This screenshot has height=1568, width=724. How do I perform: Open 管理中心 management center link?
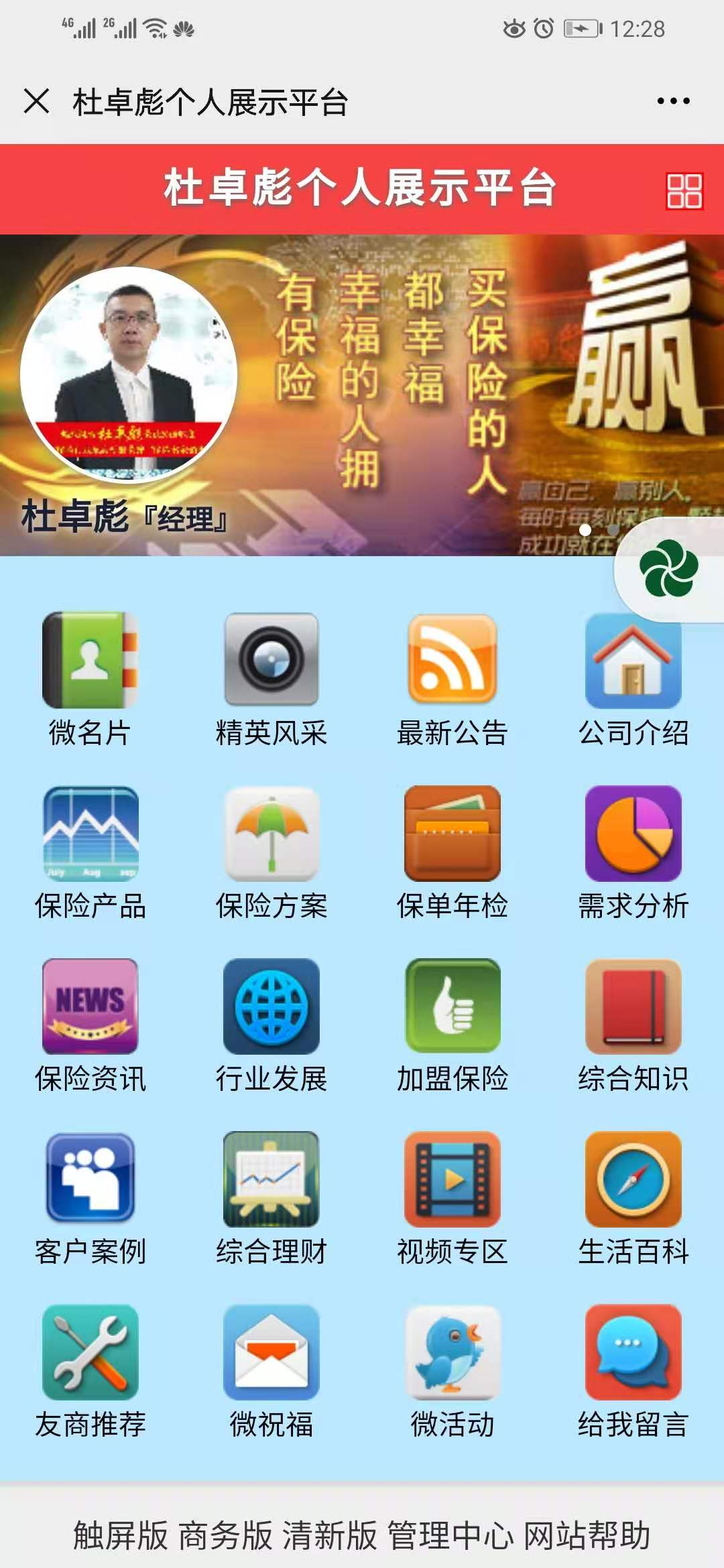coord(450,1535)
